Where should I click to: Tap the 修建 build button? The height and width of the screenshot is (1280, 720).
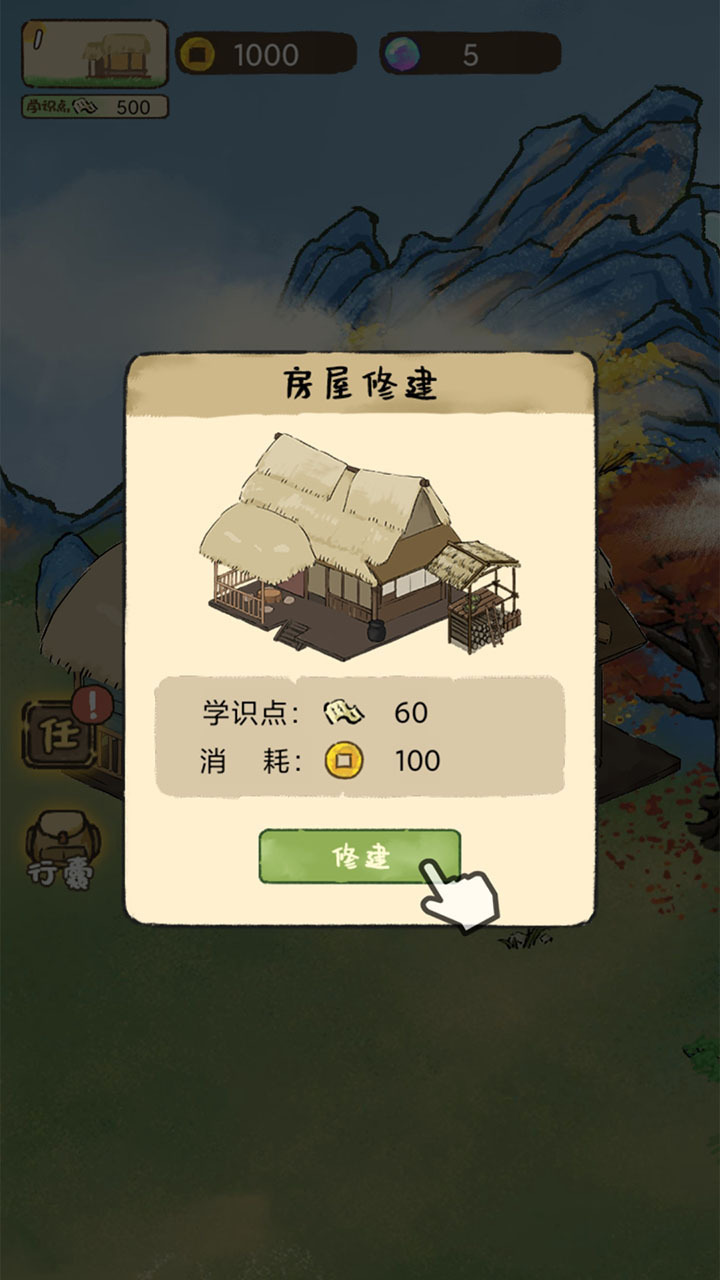click(359, 857)
